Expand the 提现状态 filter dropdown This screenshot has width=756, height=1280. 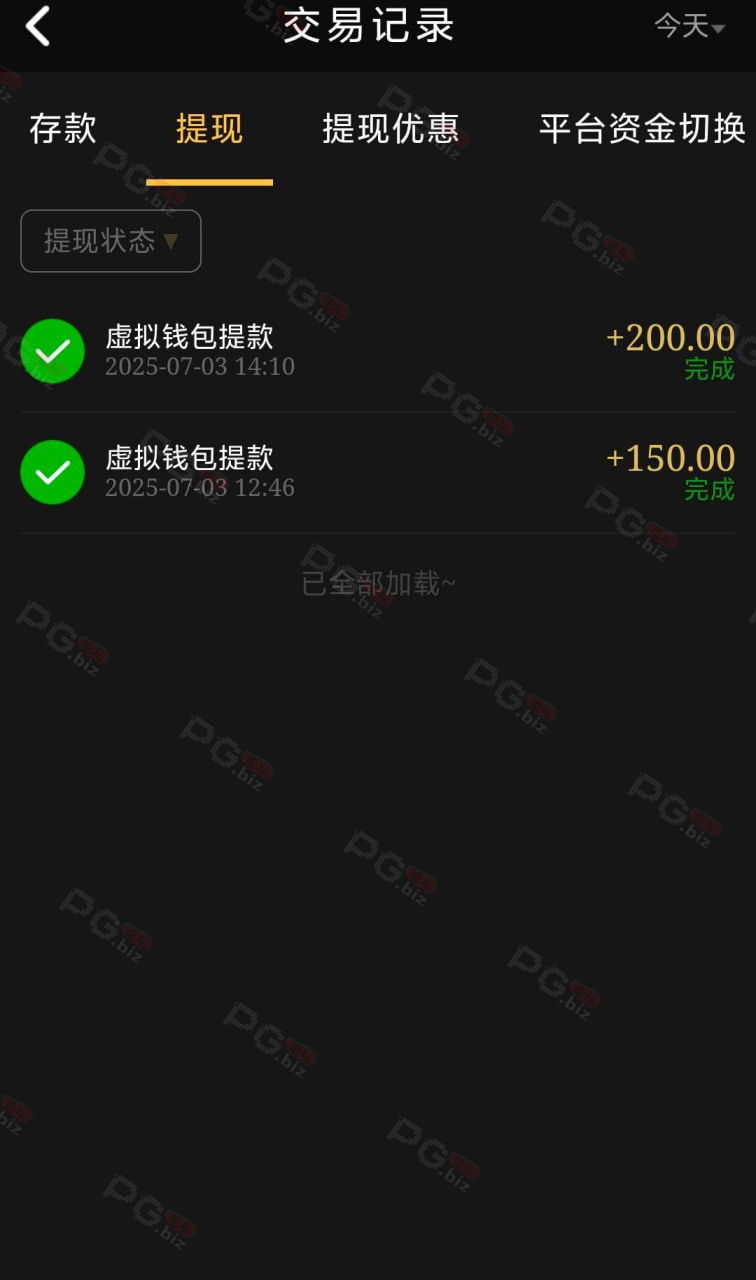111,241
